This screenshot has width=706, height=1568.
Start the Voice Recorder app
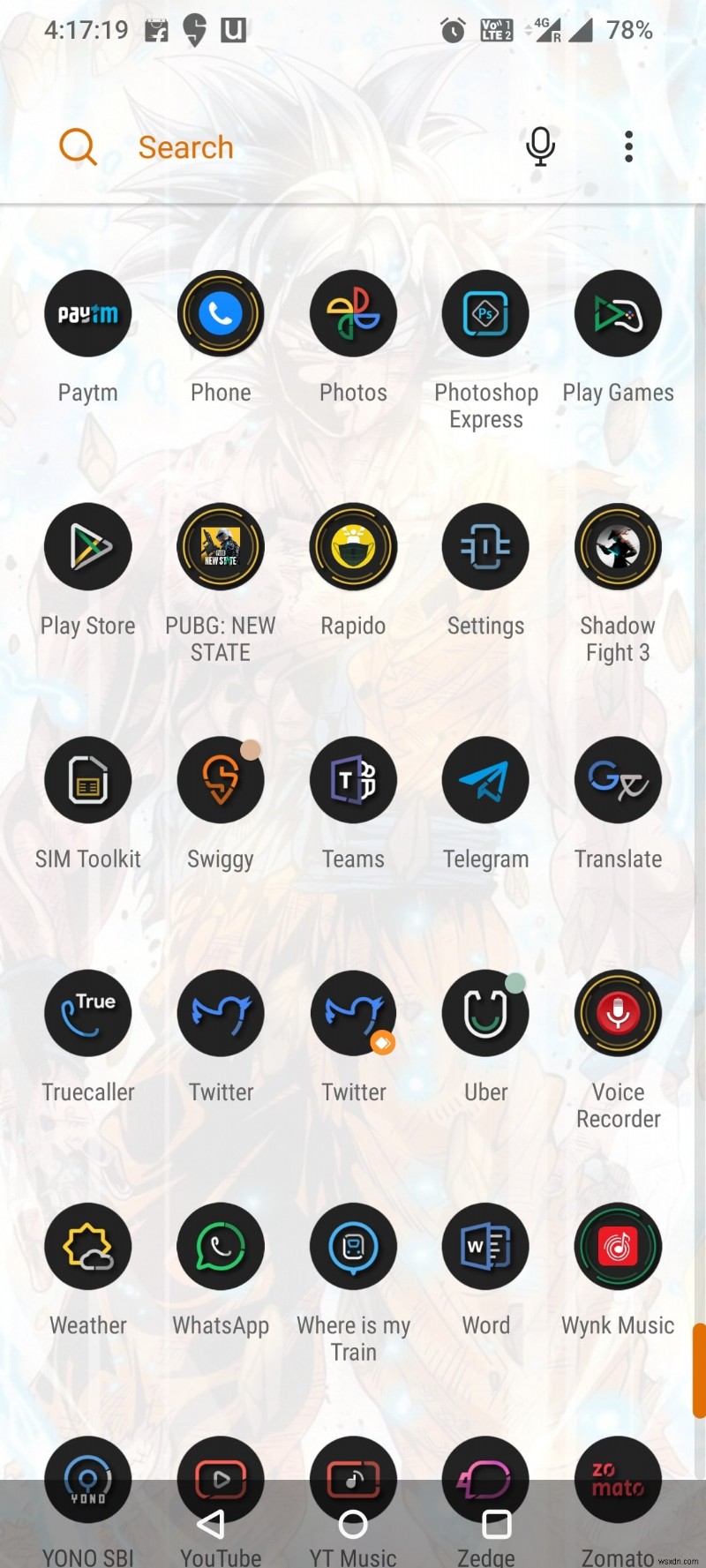[x=618, y=1013]
